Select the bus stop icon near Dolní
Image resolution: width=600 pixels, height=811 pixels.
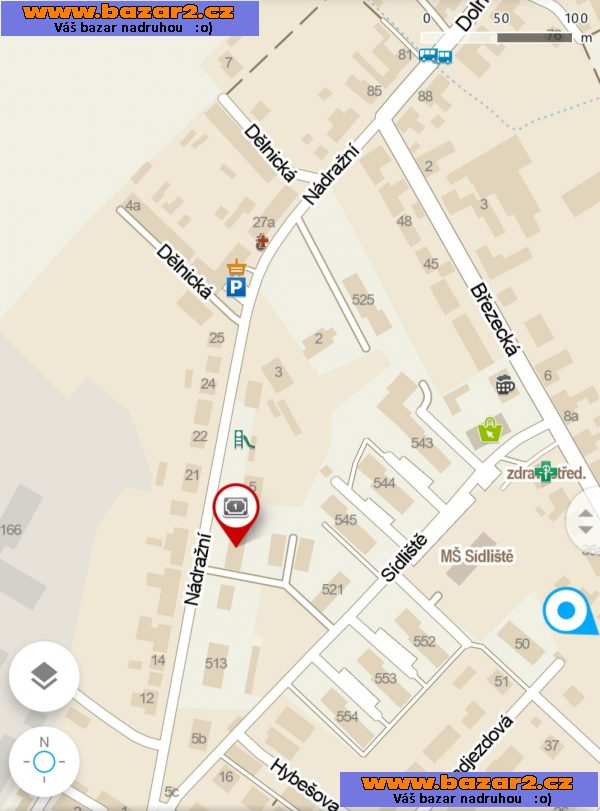(x=435, y=55)
